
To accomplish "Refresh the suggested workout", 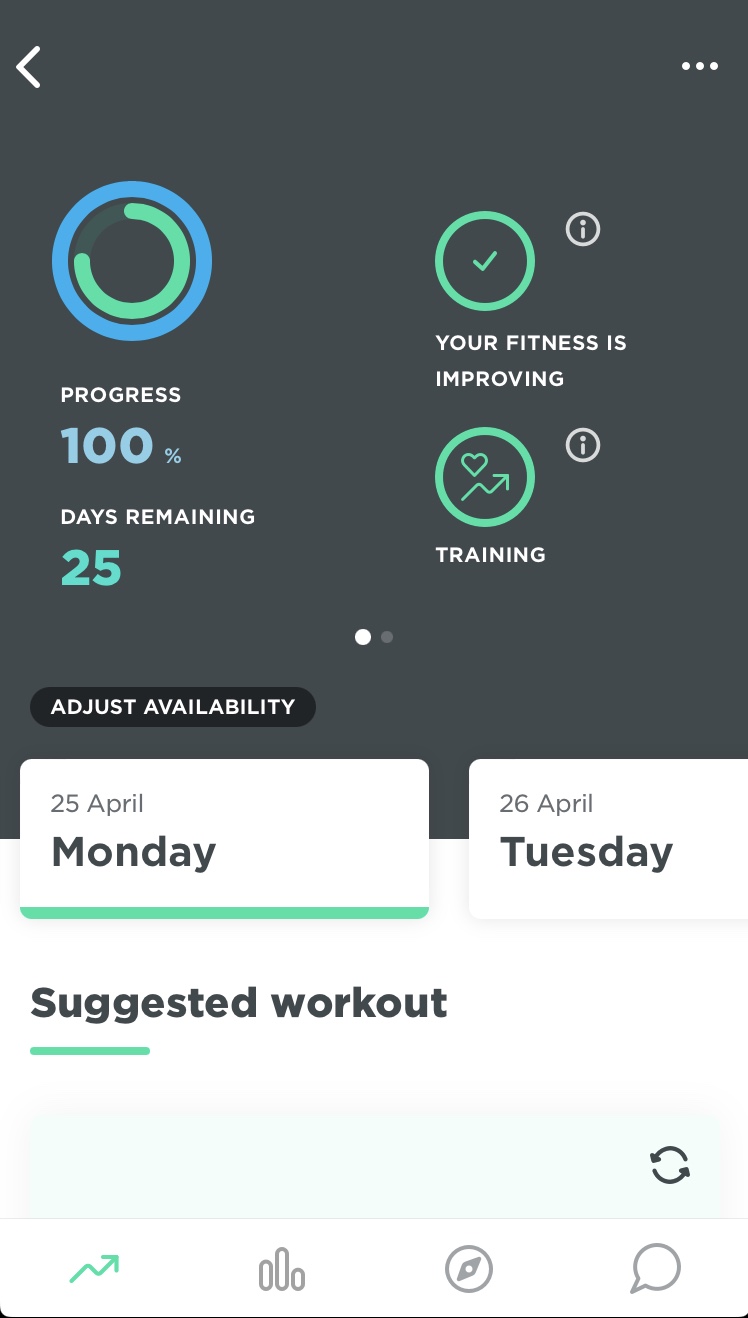I will point(669,1165).
